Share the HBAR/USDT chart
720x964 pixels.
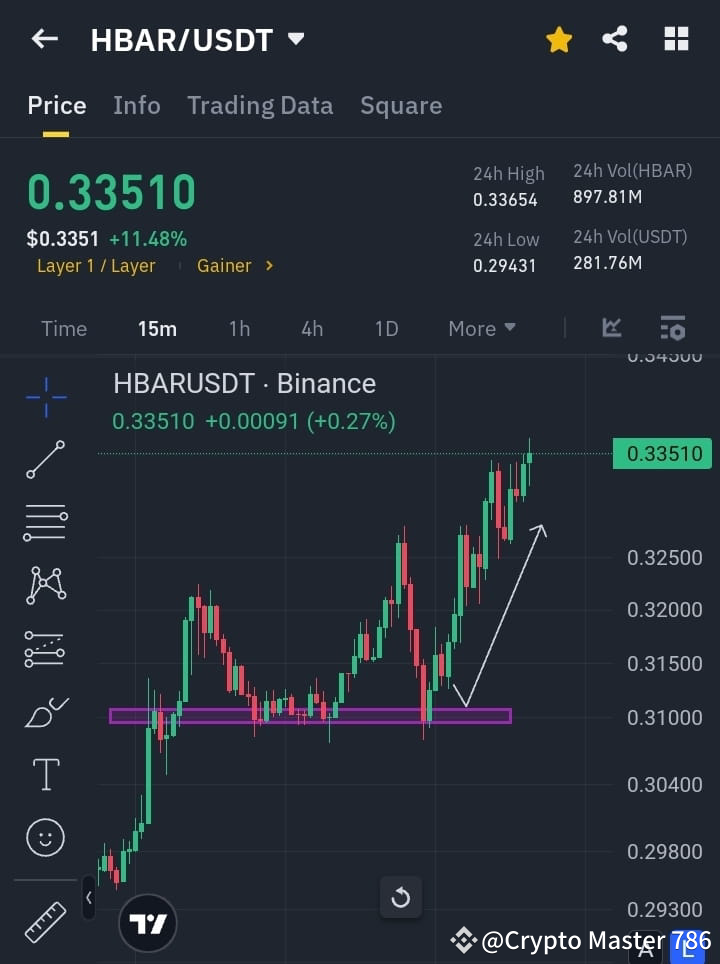[616, 39]
